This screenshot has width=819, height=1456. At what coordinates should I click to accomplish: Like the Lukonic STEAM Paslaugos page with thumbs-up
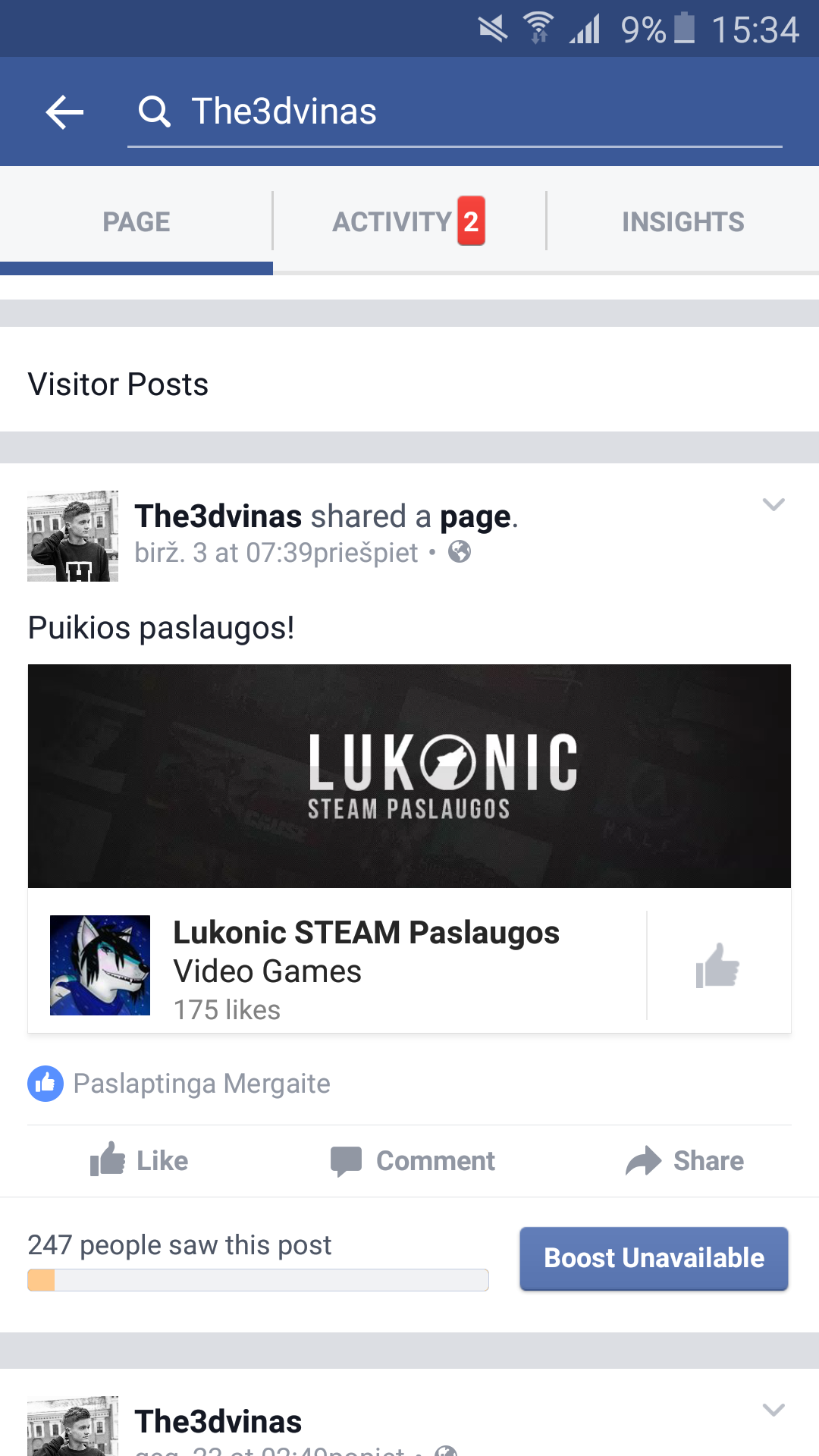[717, 965]
